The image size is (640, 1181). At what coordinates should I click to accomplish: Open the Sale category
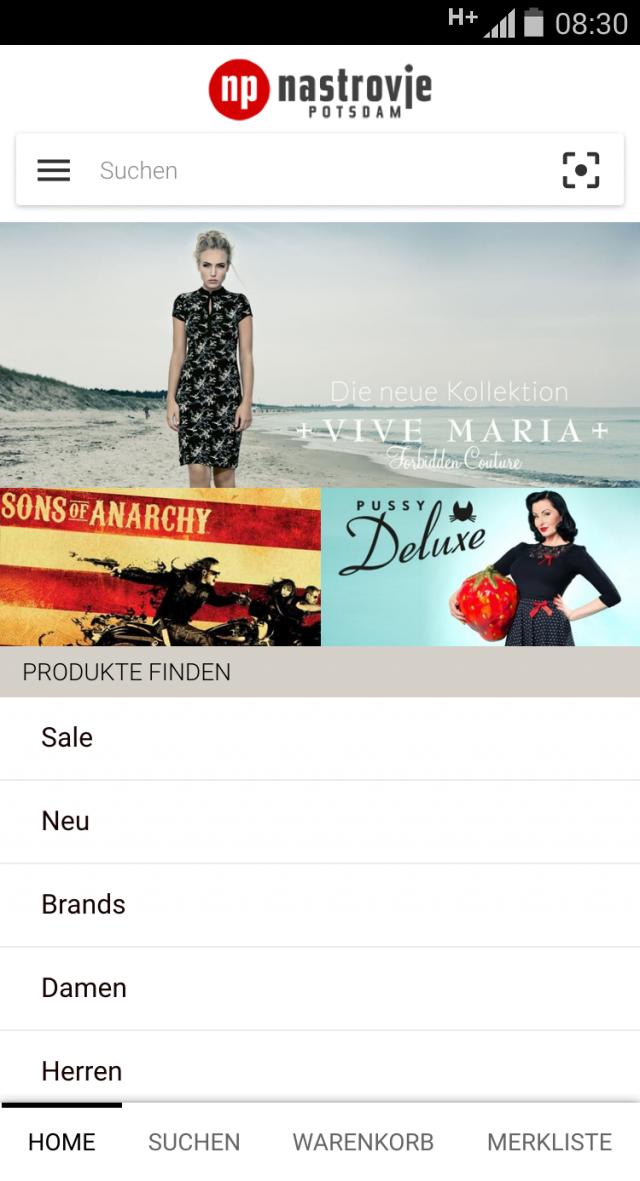[x=320, y=738]
